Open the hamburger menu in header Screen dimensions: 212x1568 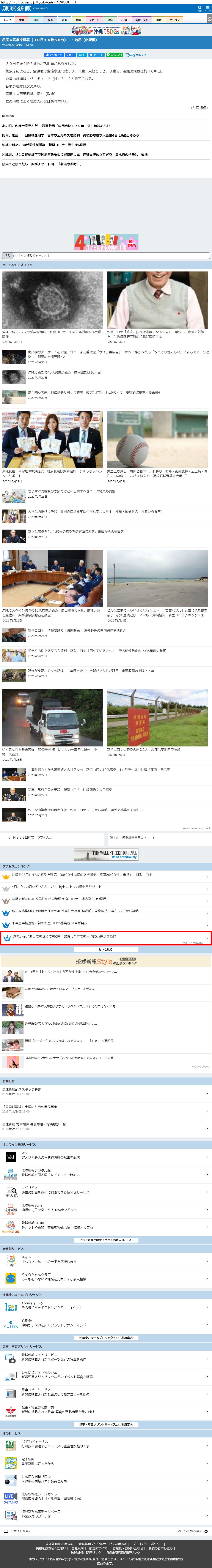[208, 8]
